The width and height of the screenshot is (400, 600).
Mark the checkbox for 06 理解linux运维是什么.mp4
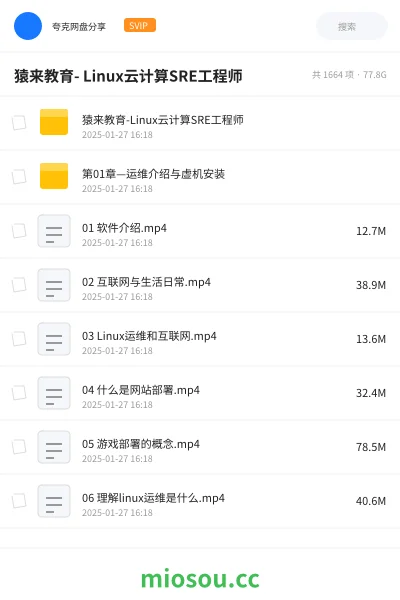click(x=19, y=501)
